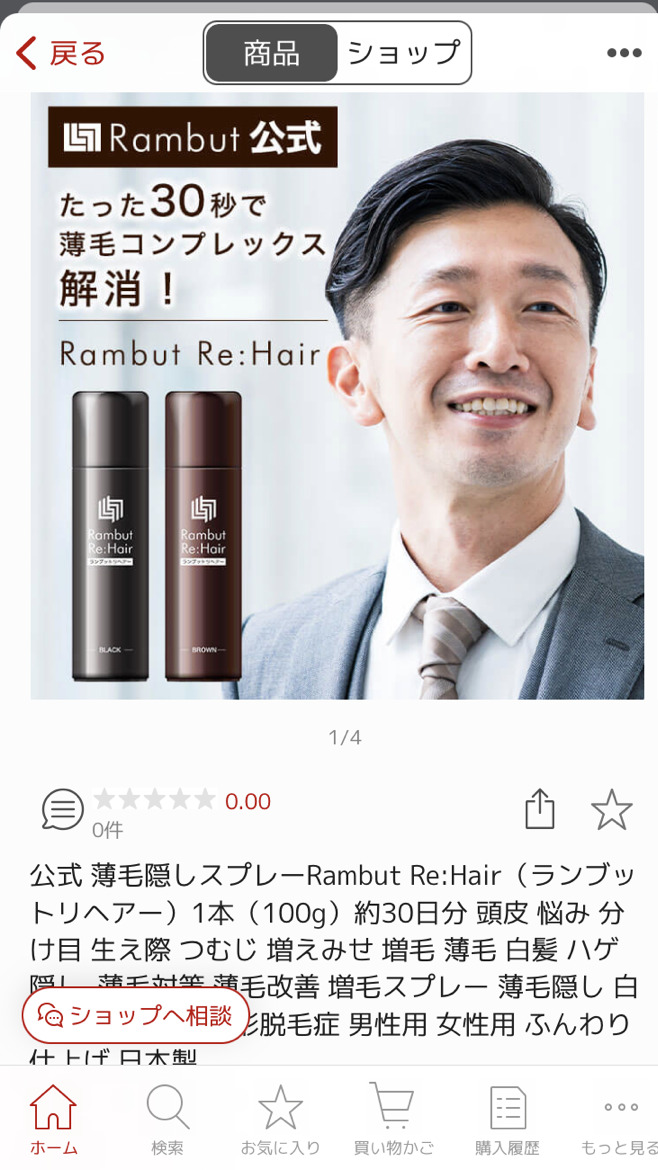Viewport: 658px width, 1170px height.
Task: Open the reviews comment icon
Action: 62,809
